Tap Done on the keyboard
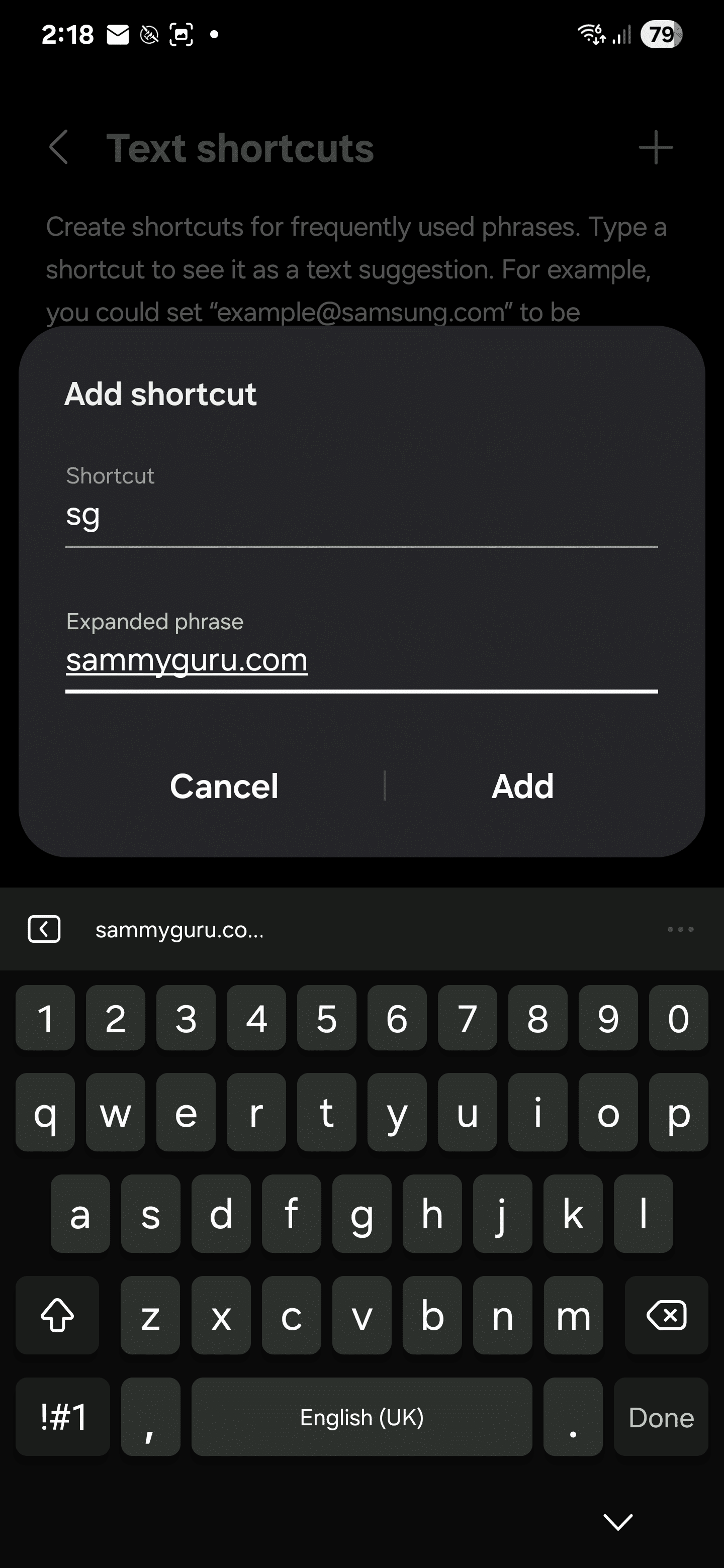This screenshot has width=724, height=1568. pos(661,1416)
